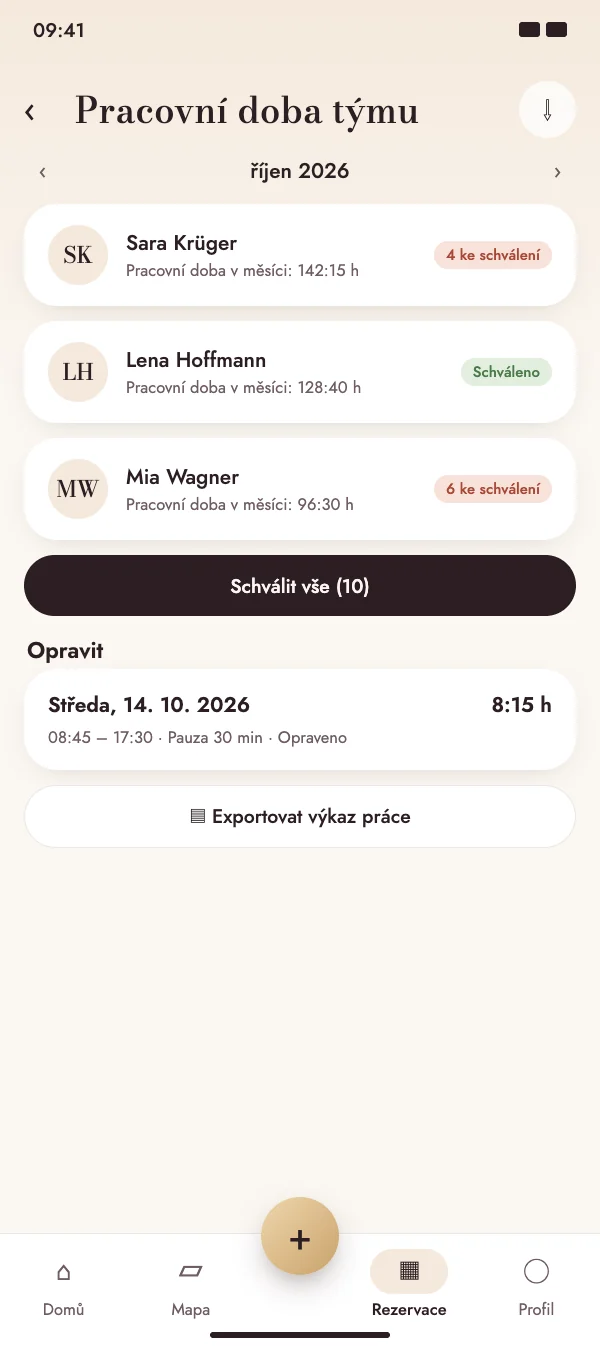Go to the next month
600x1347 pixels.
[557, 172]
